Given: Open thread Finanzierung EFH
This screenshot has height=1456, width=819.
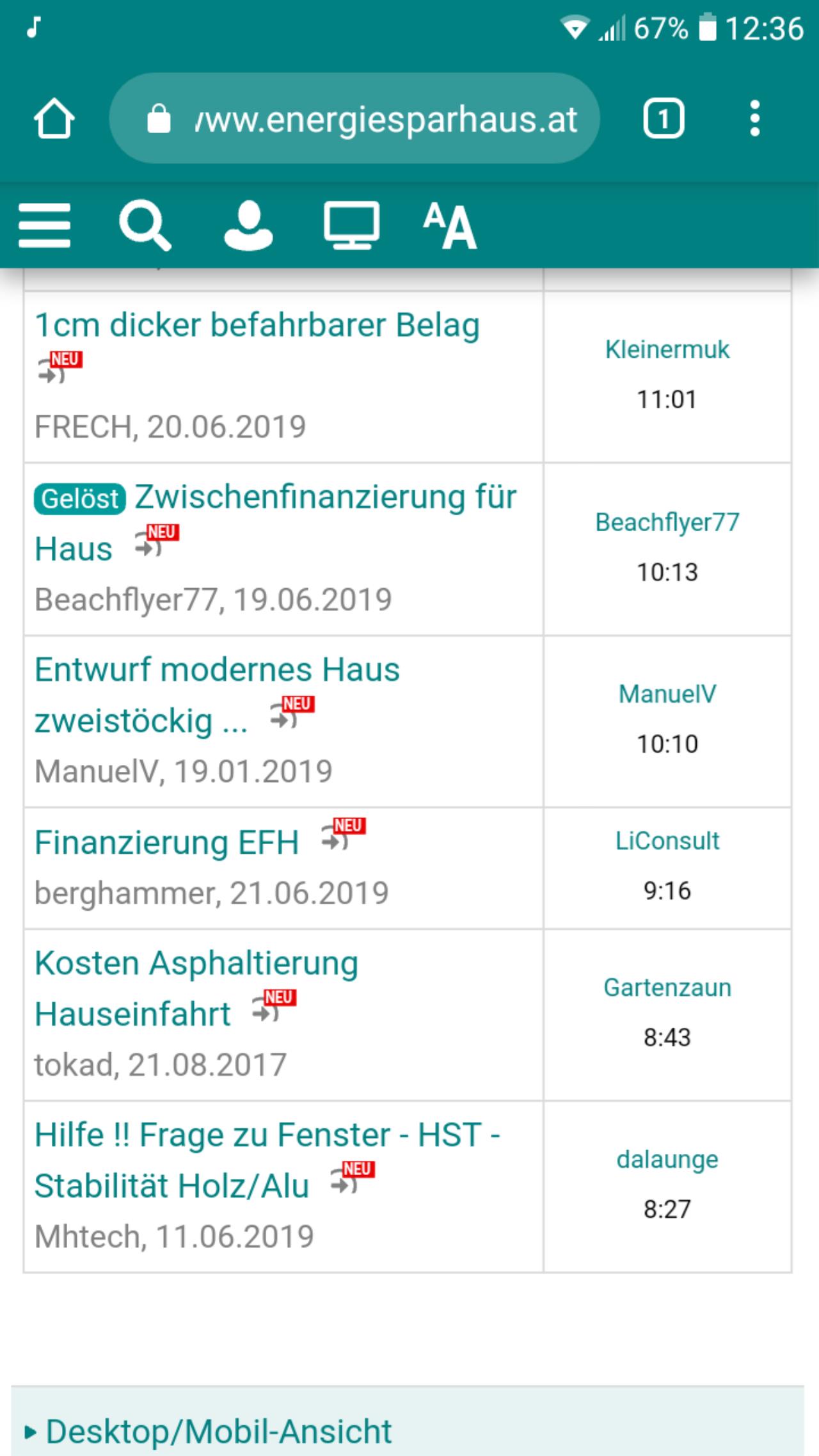Looking at the screenshot, I should pyautogui.click(x=167, y=842).
